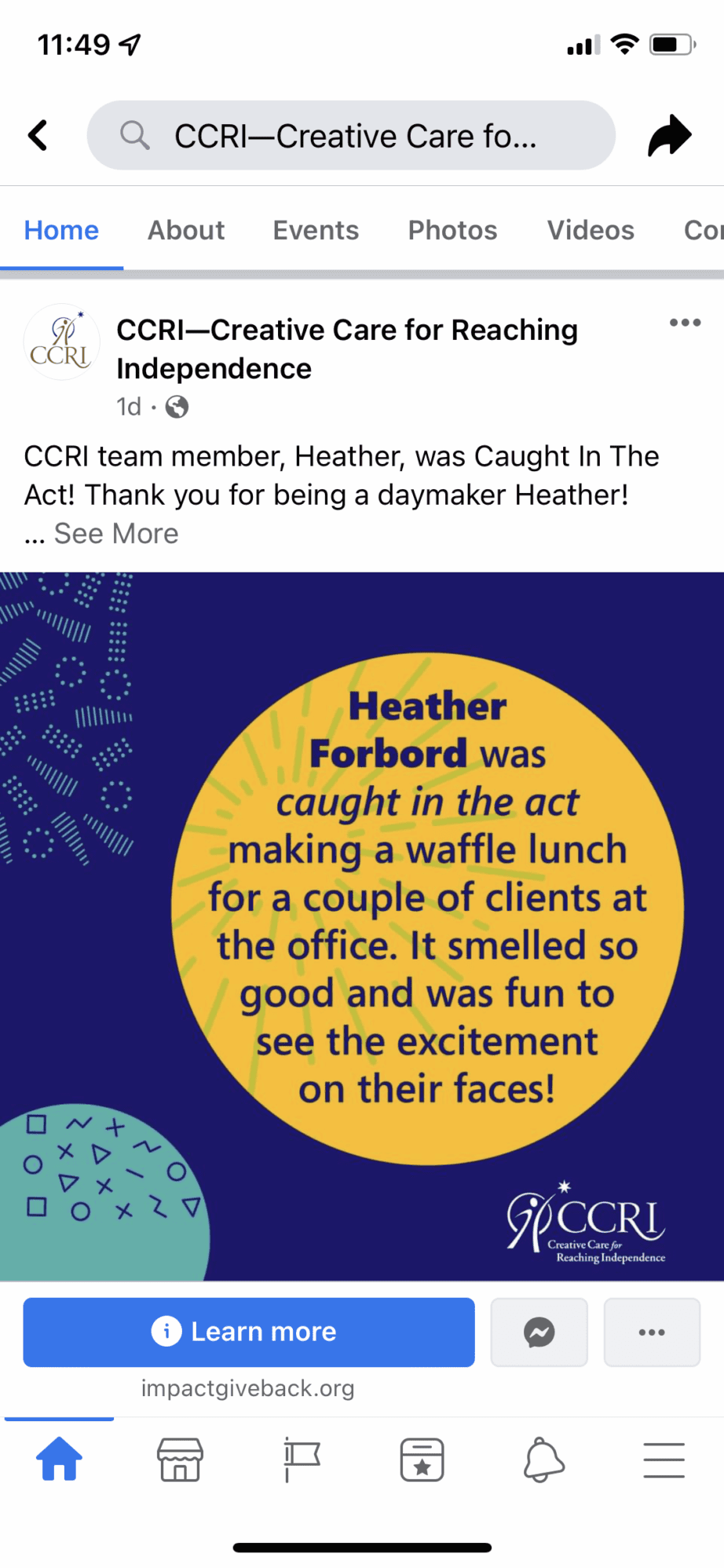Open the Events tab
The height and width of the screenshot is (1568, 724).
tap(316, 230)
